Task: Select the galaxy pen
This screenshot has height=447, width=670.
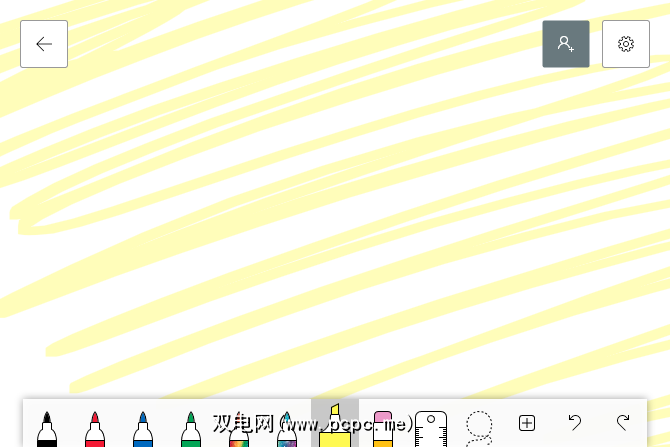Action: [x=286, y=430]
